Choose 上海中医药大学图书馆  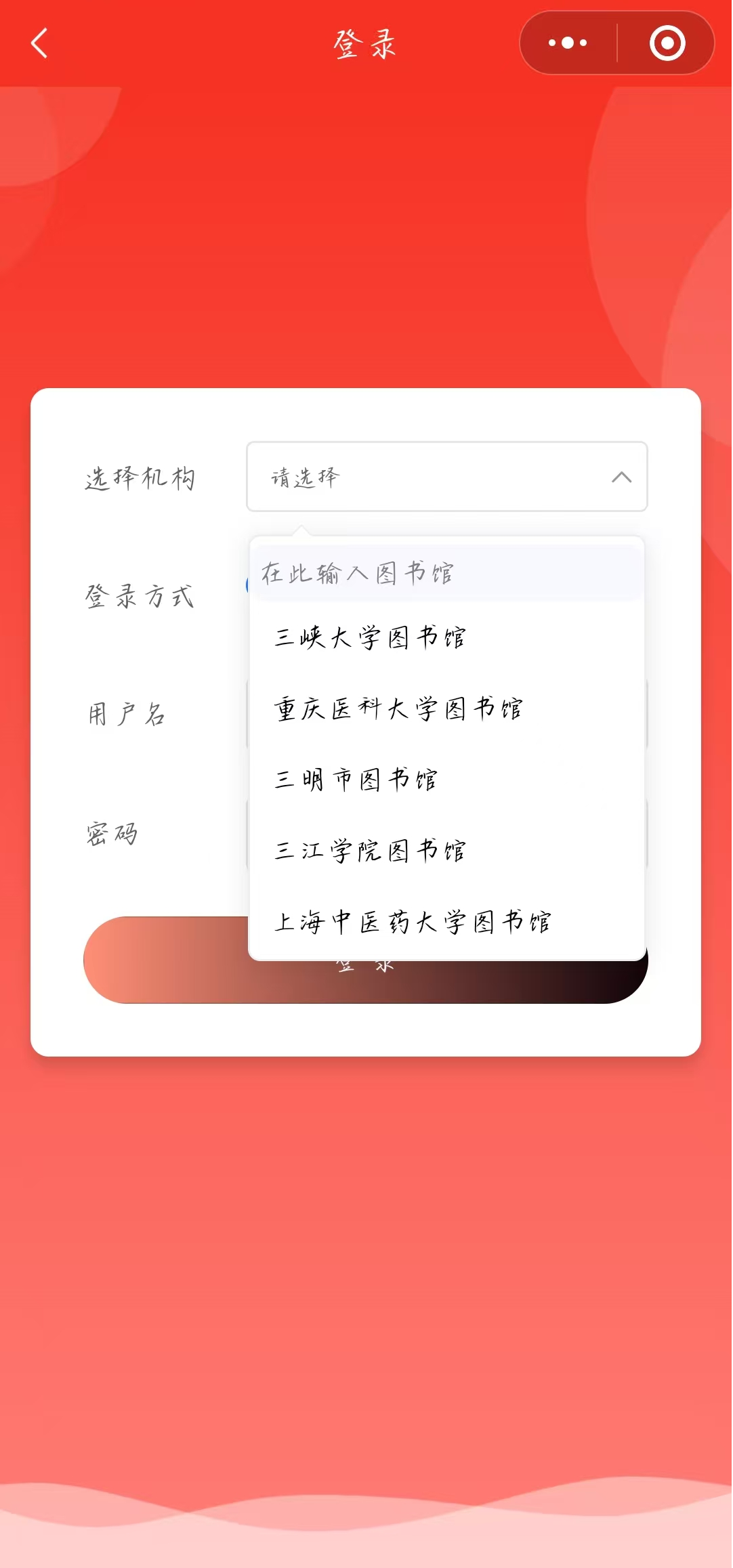coord(413,922)
